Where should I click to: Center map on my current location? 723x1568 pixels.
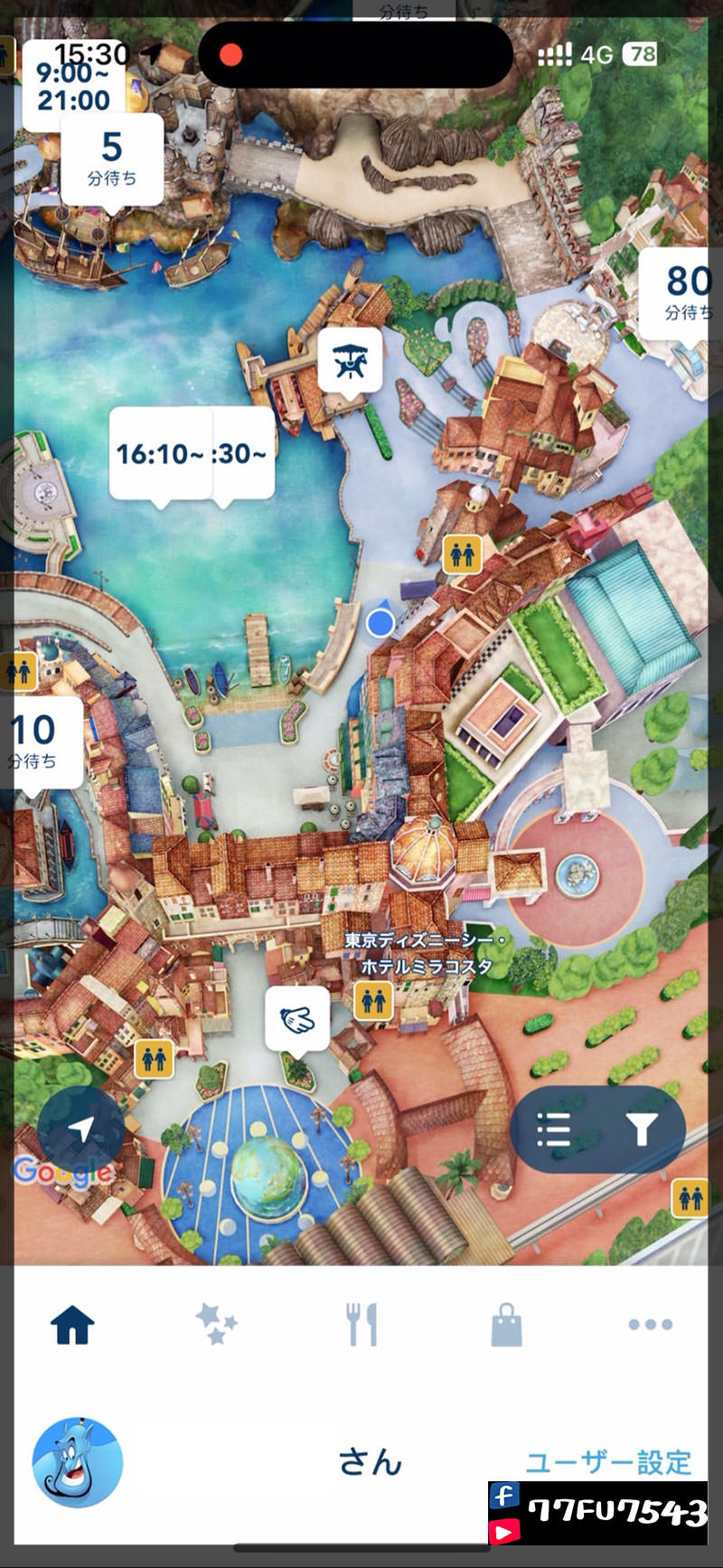click(x=80, y=1129)
